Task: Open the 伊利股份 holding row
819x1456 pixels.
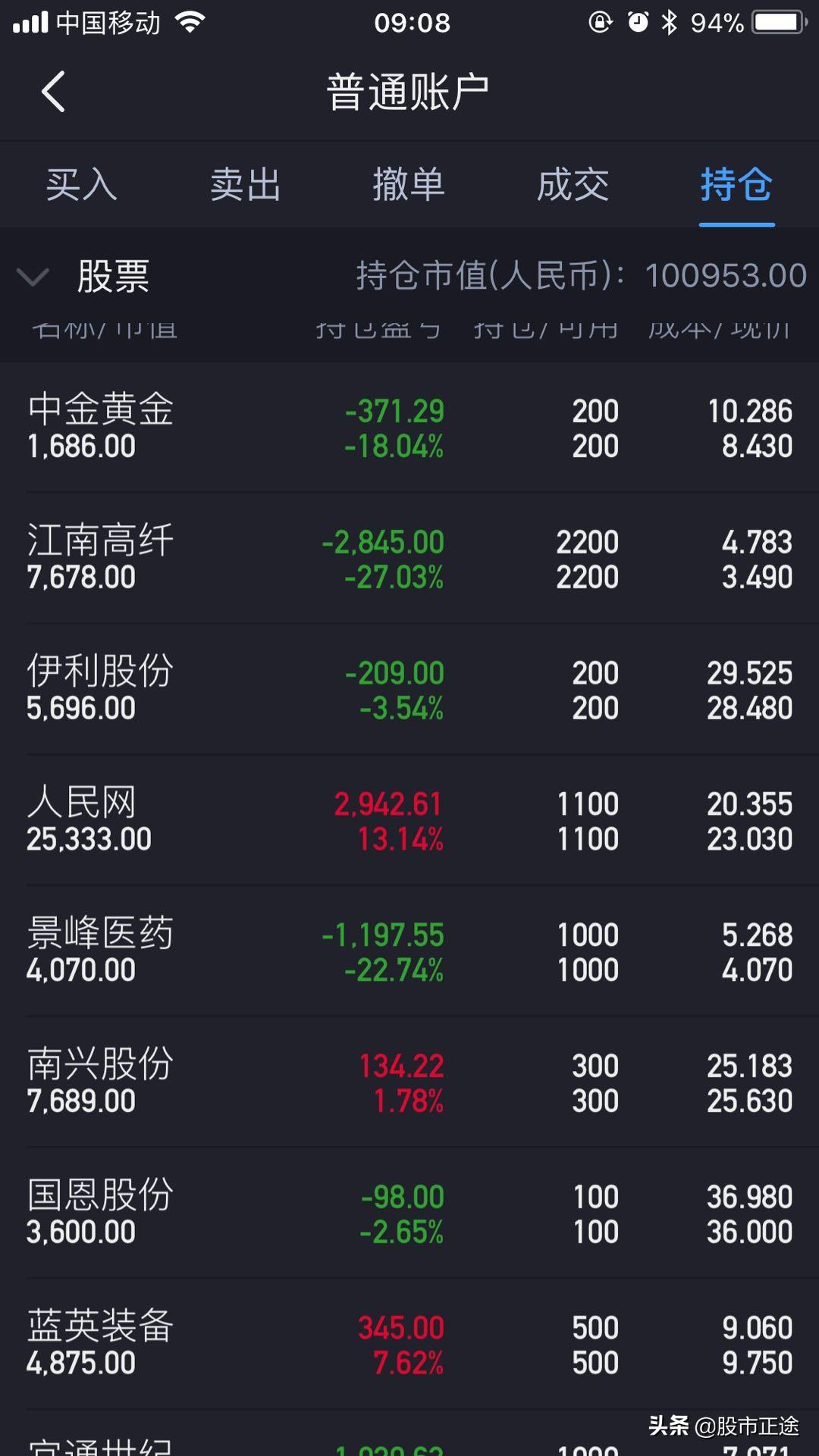Action: (409, 690)
